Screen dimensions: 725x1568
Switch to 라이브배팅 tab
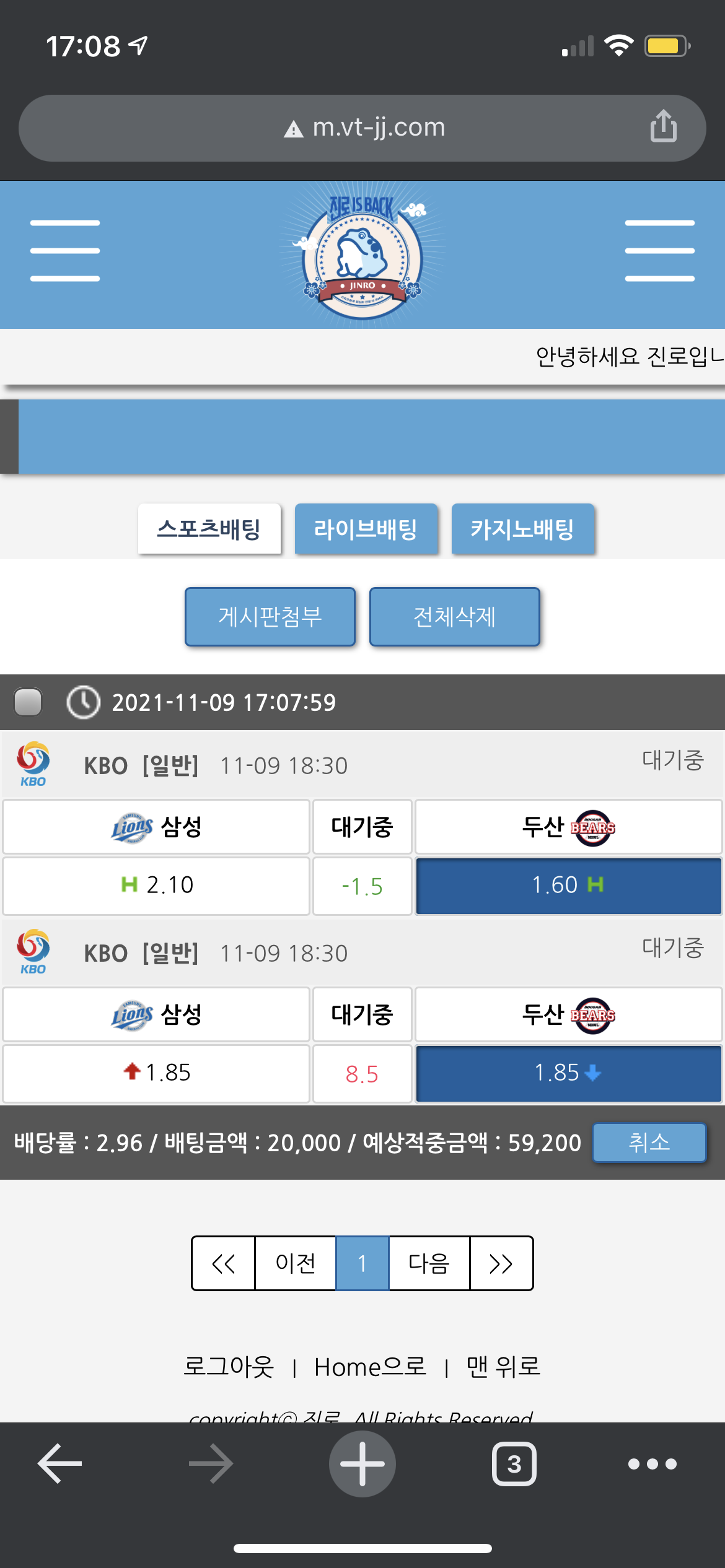click(x=366, y=529)
